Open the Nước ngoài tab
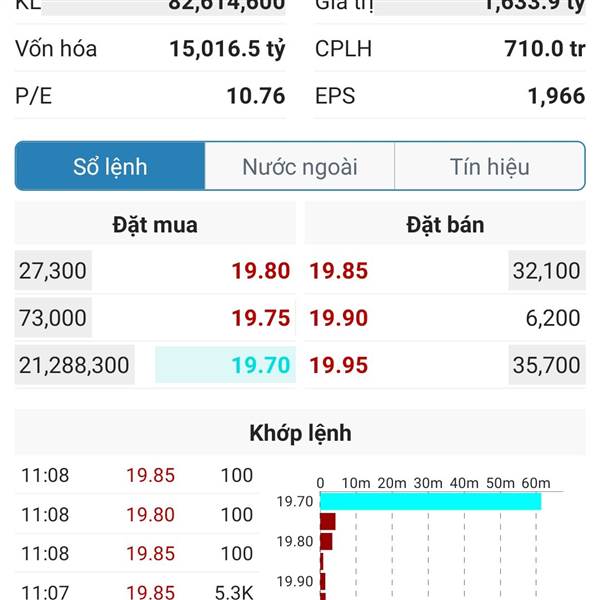The height and width of the screenshot is (600, 600). click(299, 167)
